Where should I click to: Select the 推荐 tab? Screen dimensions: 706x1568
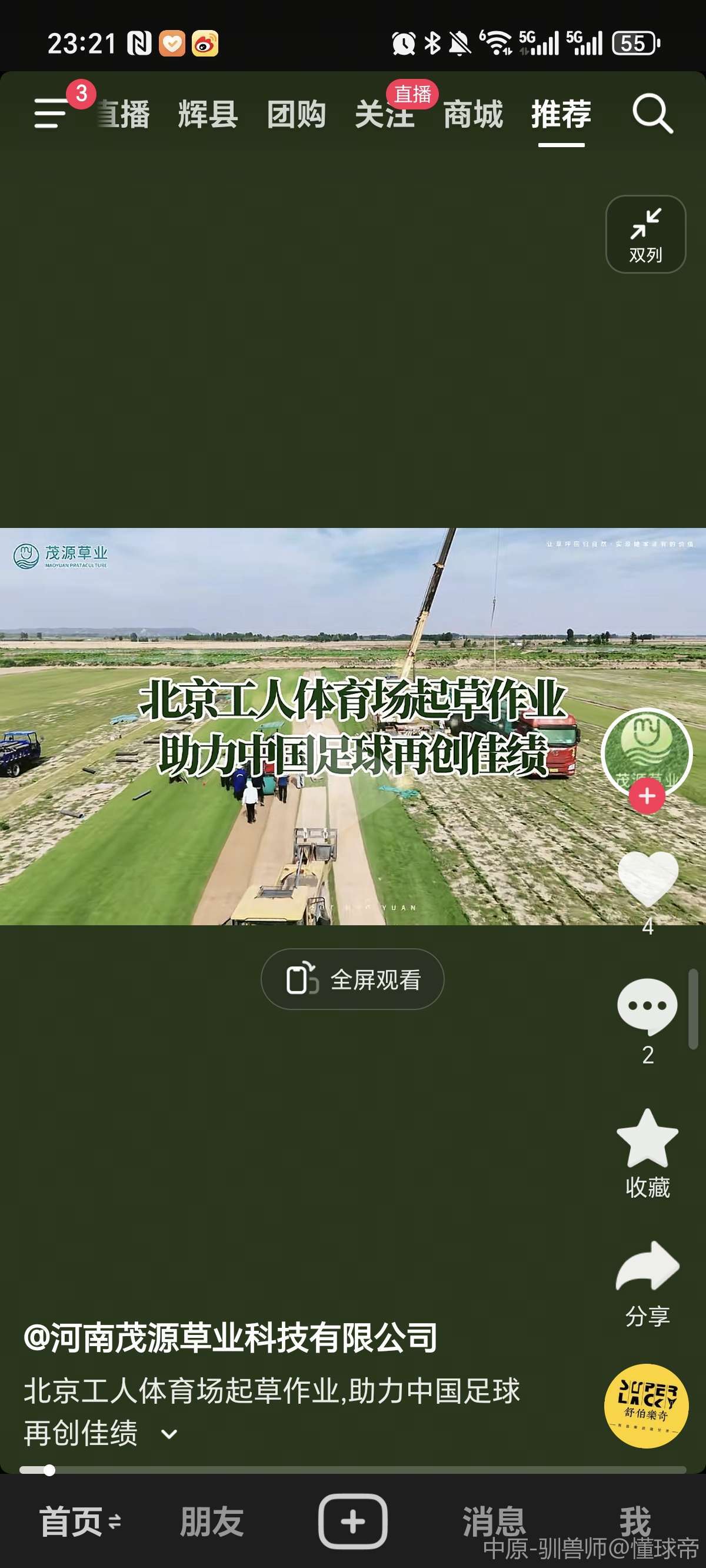[561, 114]
